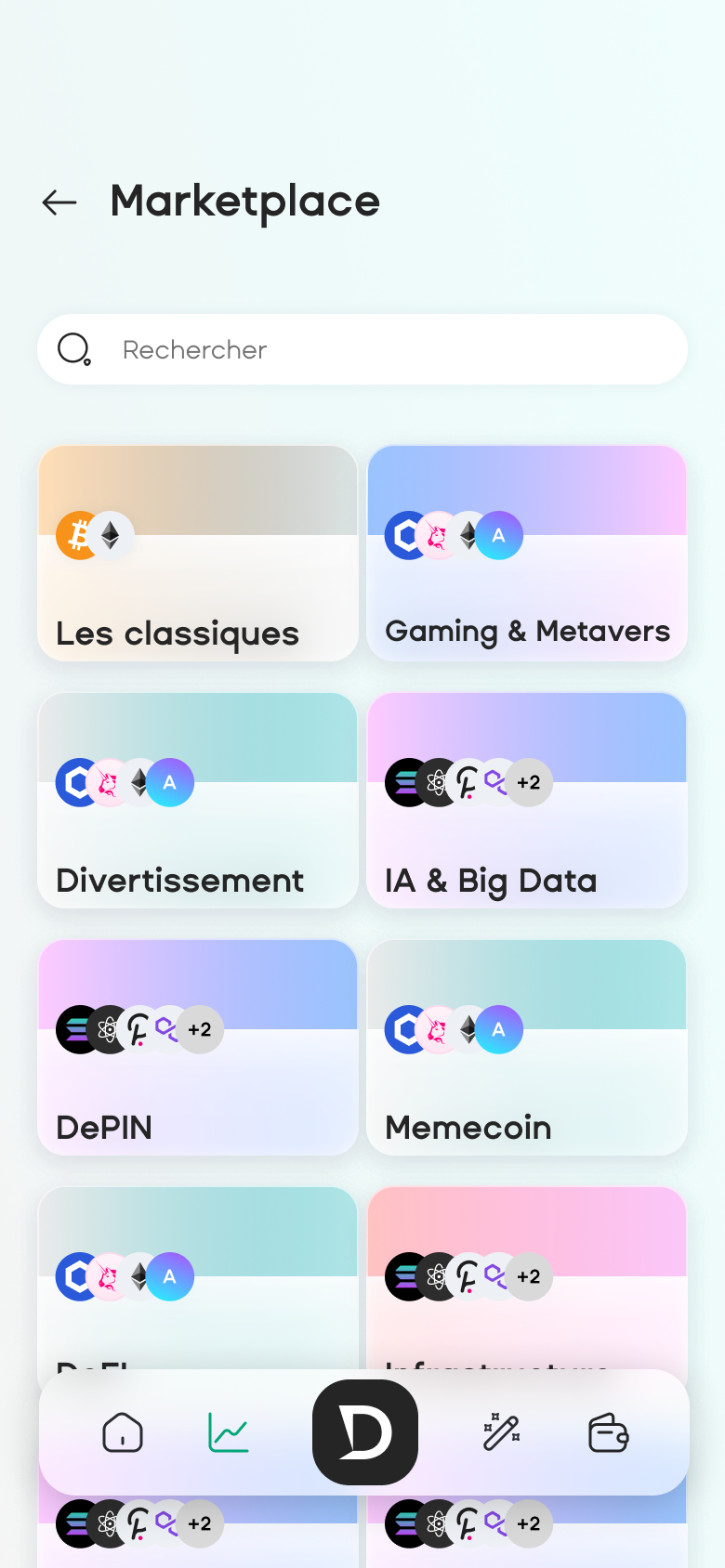The height and width of the screenshot is (1568, 725).
Task: Open the magic wand tab
Action: click(x=501, y=1432)
